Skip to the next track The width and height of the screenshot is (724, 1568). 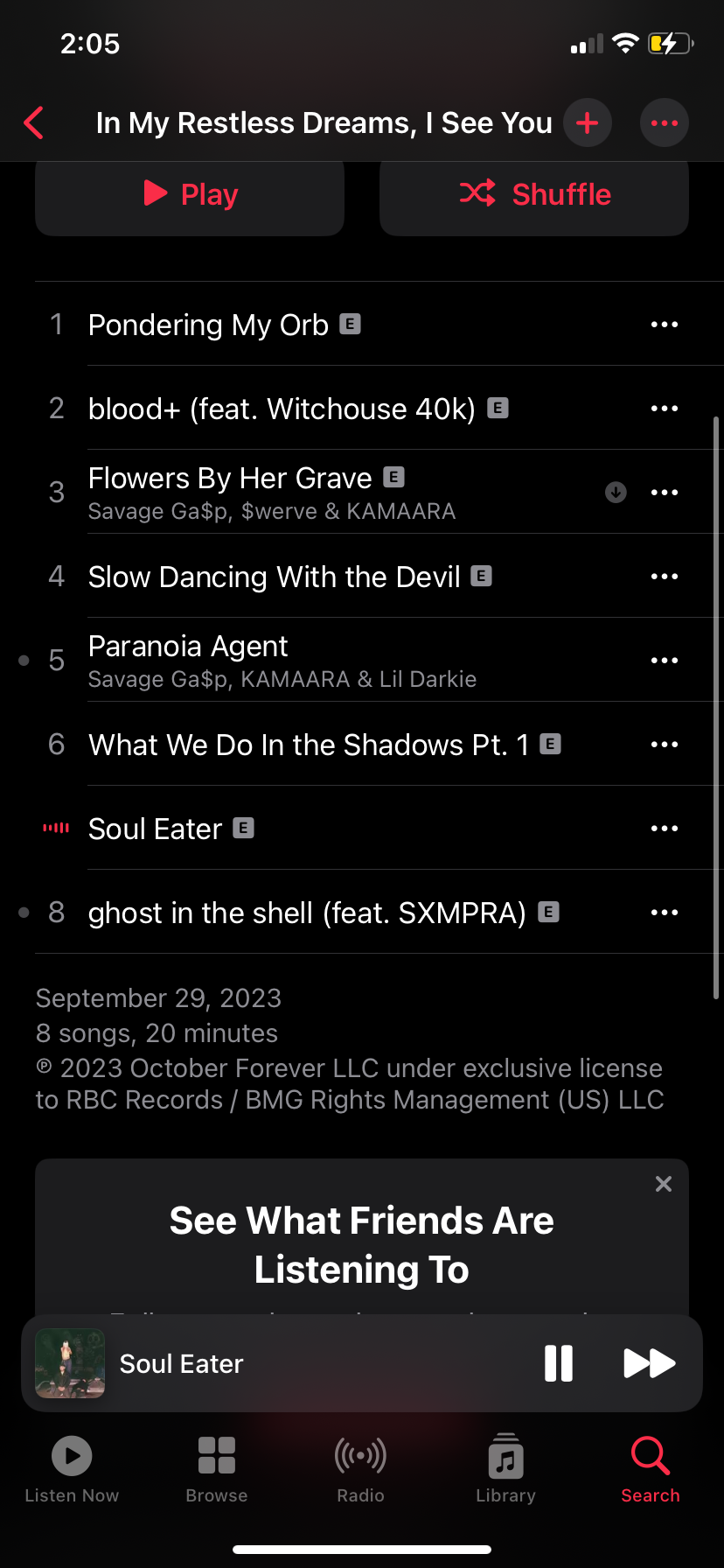pyautogui.click(x=650, y=1362)
